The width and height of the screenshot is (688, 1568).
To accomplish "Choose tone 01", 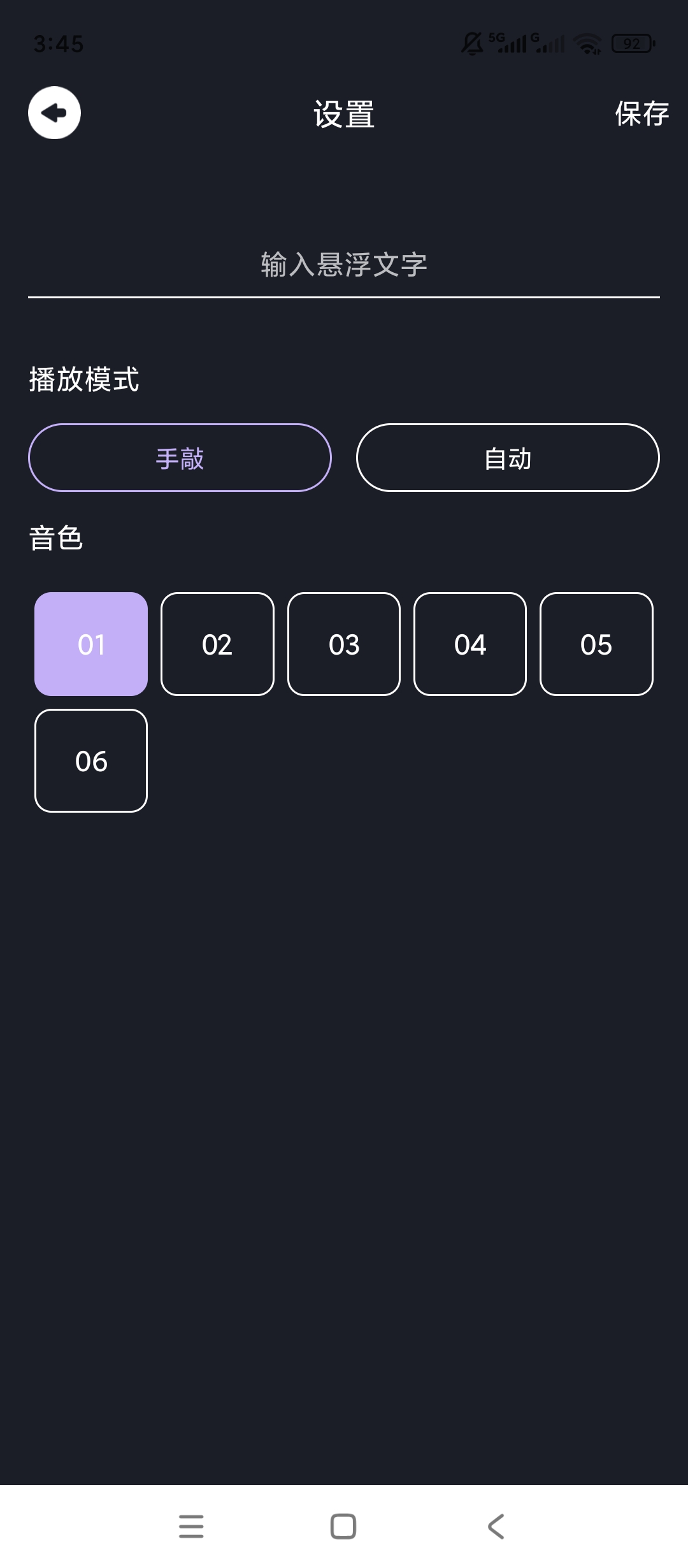I will coord(91,644).
